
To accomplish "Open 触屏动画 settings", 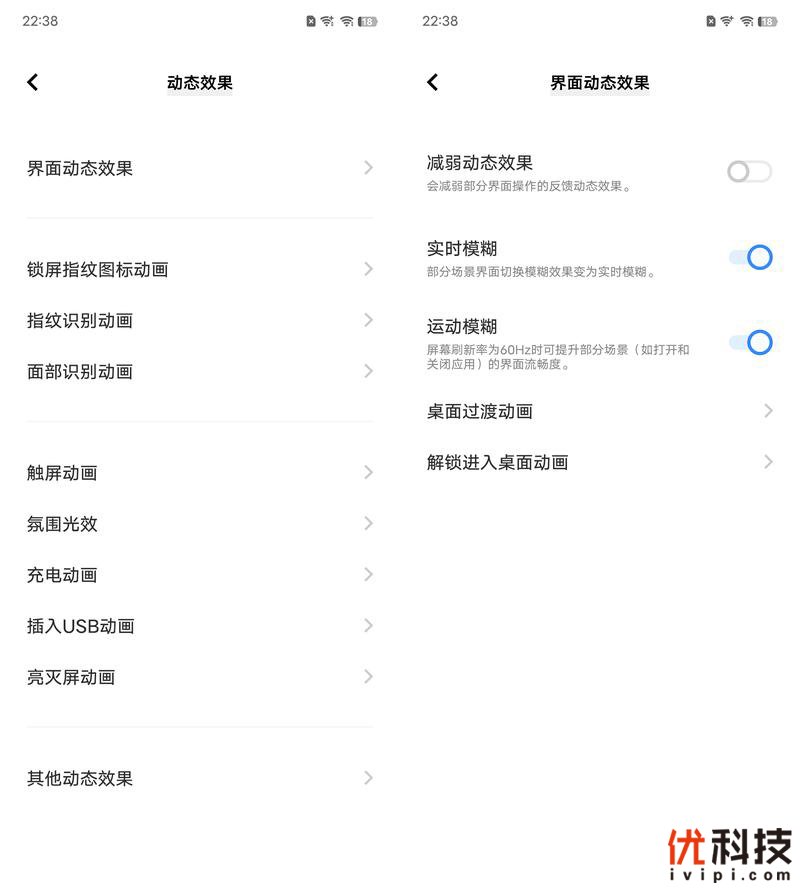I will tap(200, 472).
